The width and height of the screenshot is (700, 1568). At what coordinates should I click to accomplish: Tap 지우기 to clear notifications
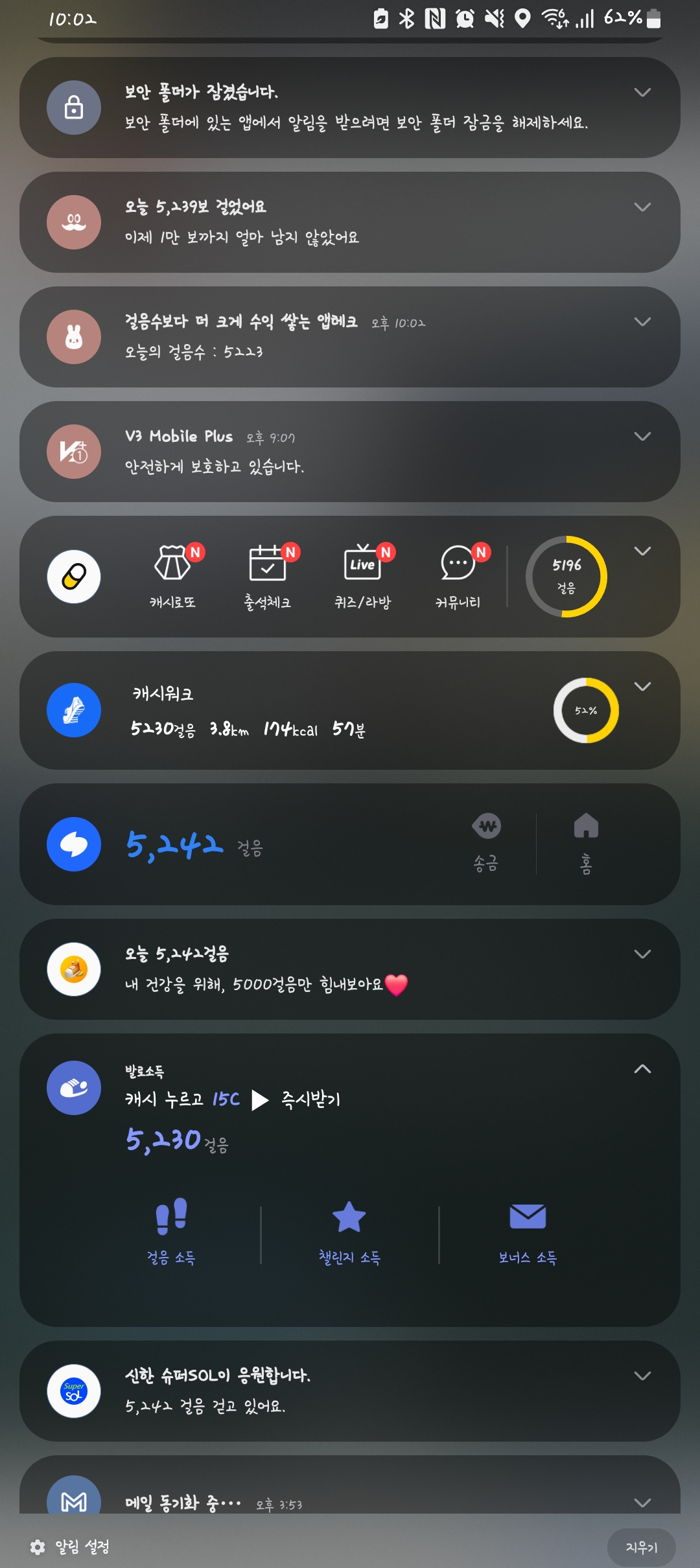coord(641,1547)
